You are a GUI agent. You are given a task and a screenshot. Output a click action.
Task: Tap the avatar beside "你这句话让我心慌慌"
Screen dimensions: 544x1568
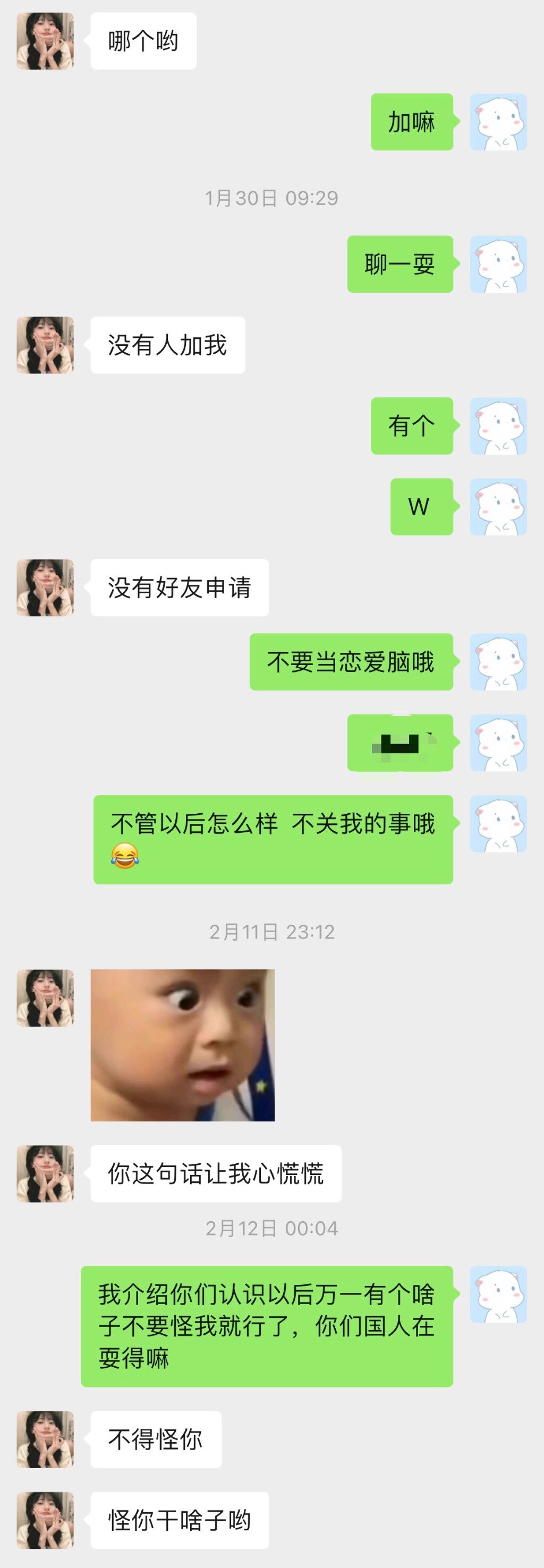pos(45,1173)
